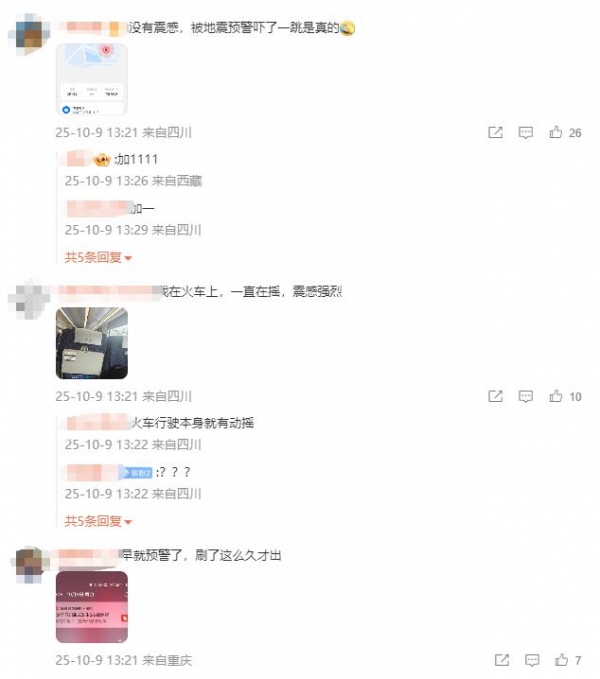Repost the 没有震感 comment

pyautogui.click(x=494, y=133)
